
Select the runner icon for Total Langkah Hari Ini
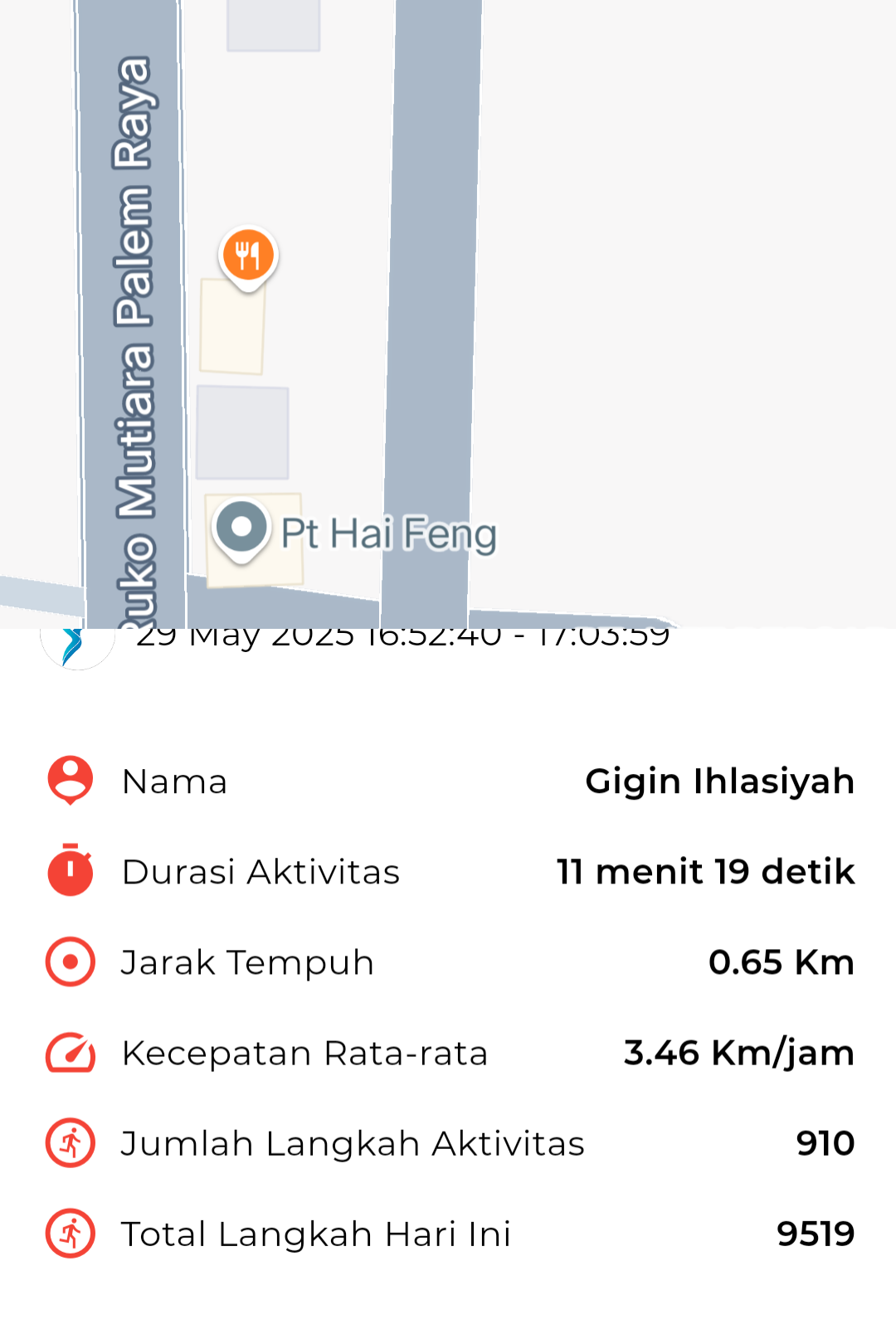[x=71, y=1233]
